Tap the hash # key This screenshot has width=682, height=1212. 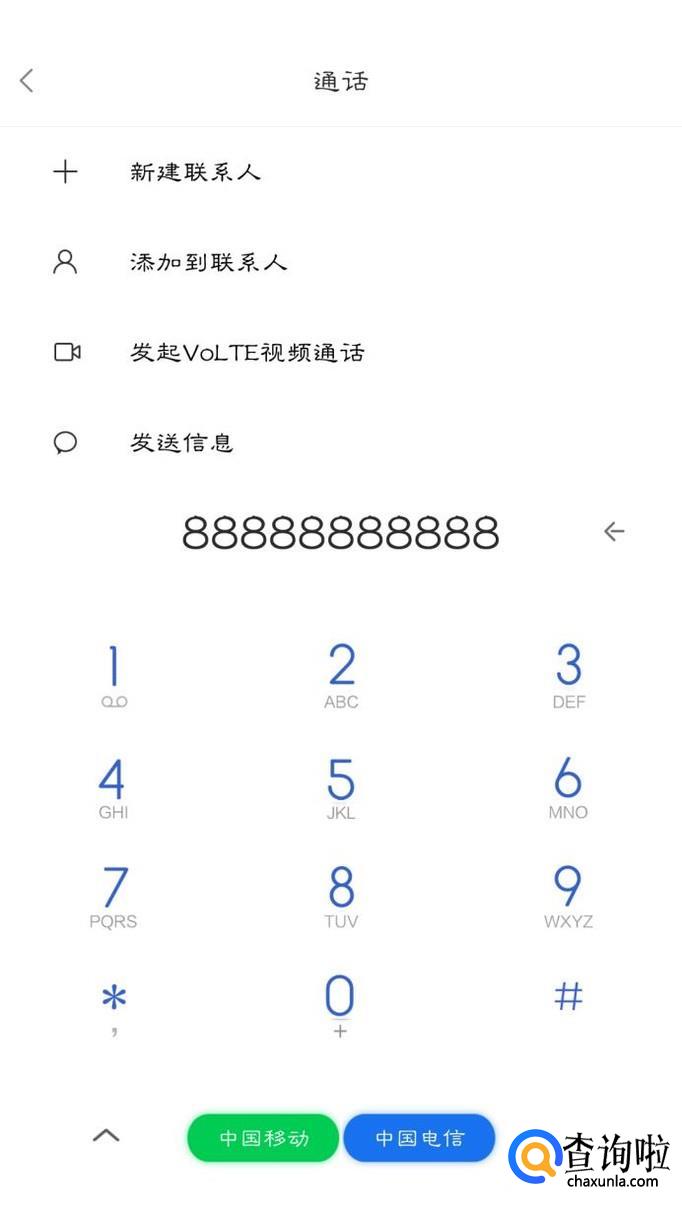tap(568, 996)
